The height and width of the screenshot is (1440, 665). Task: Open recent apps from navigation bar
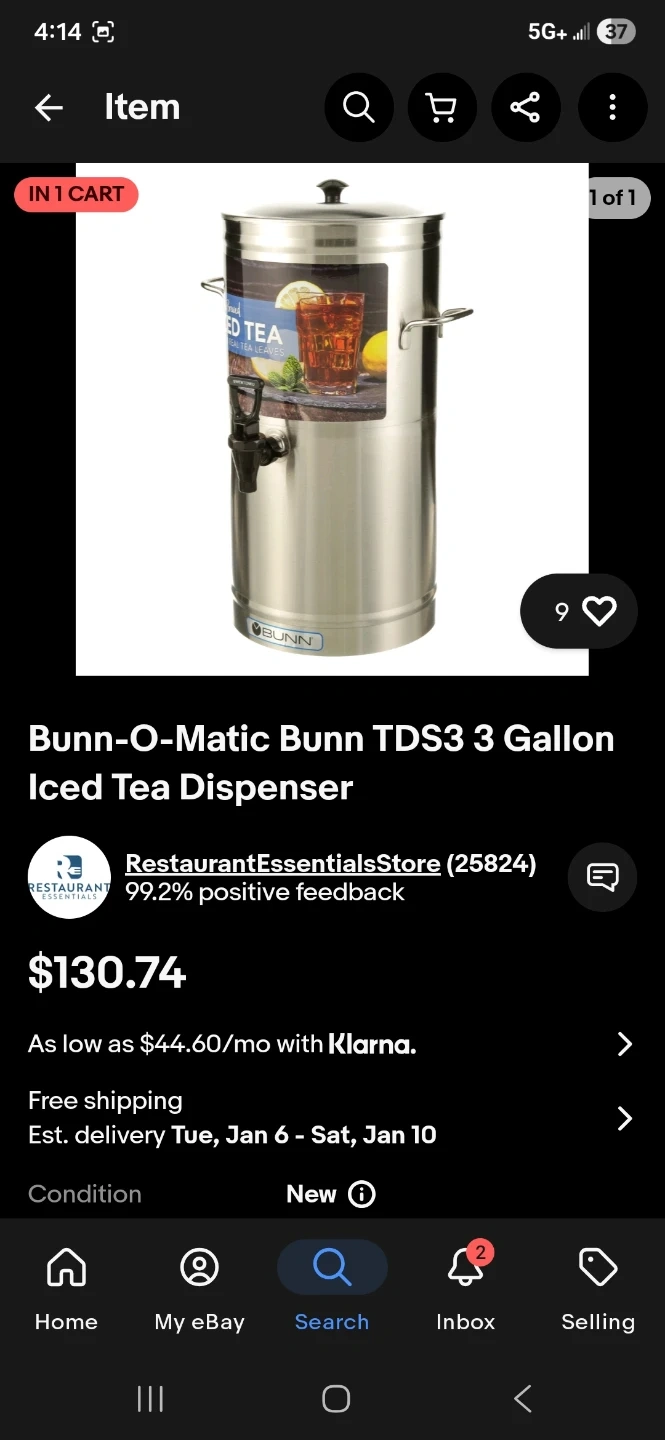pyautogui.click(x=150, y=1398)
